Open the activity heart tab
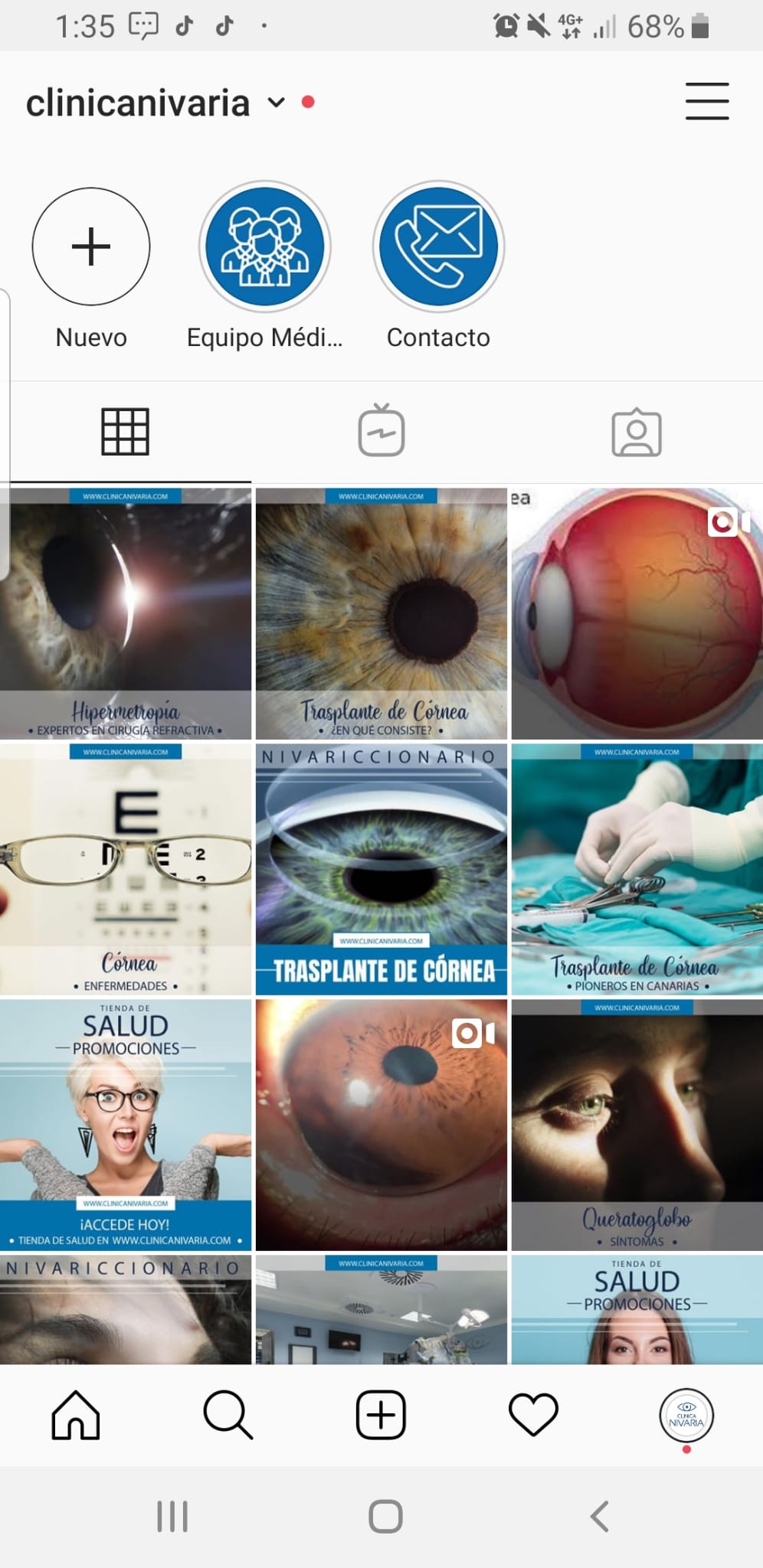This screenshot has width=763, height=1568. click(x=533, y=1415)
